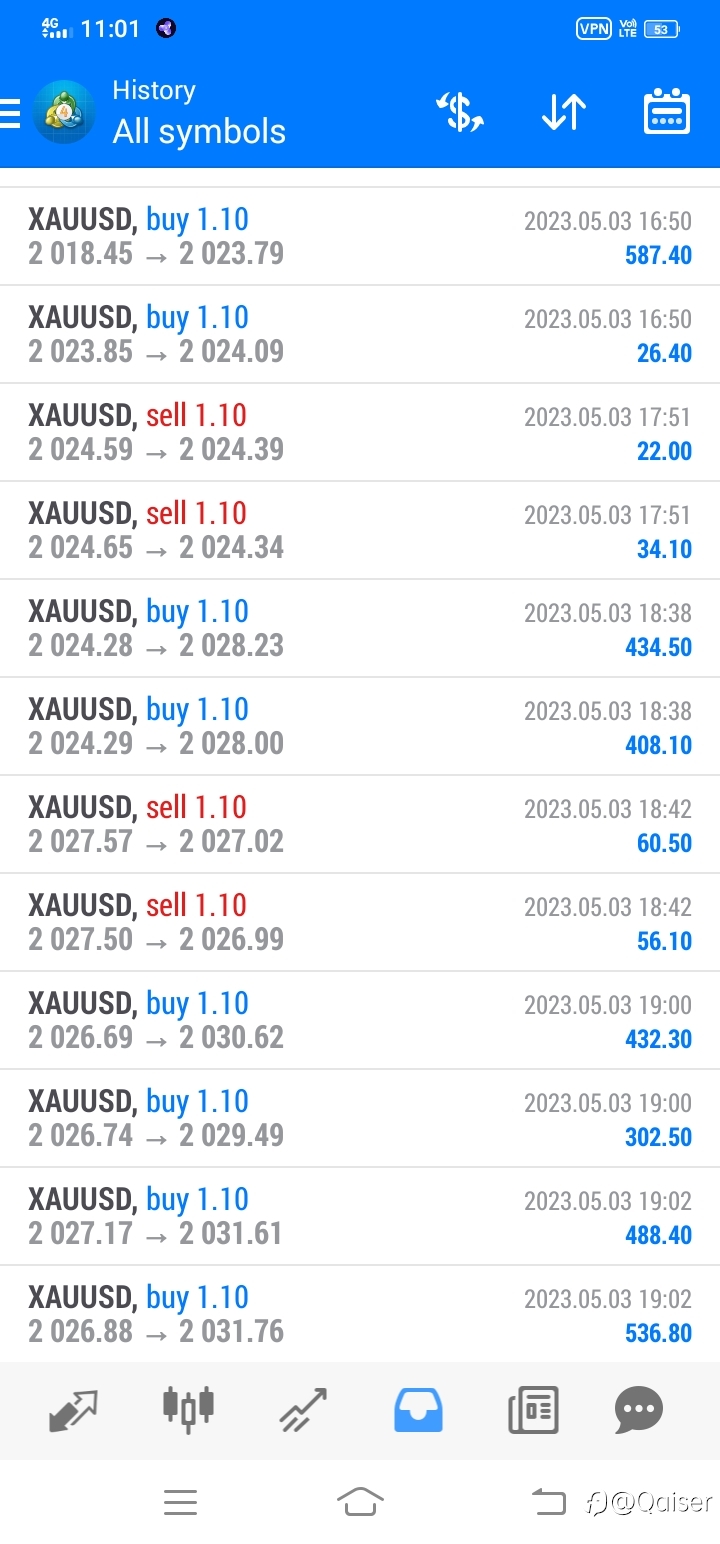Switch to the News tab
This screenshot has width=720, height=1544.
point(533,1410)
